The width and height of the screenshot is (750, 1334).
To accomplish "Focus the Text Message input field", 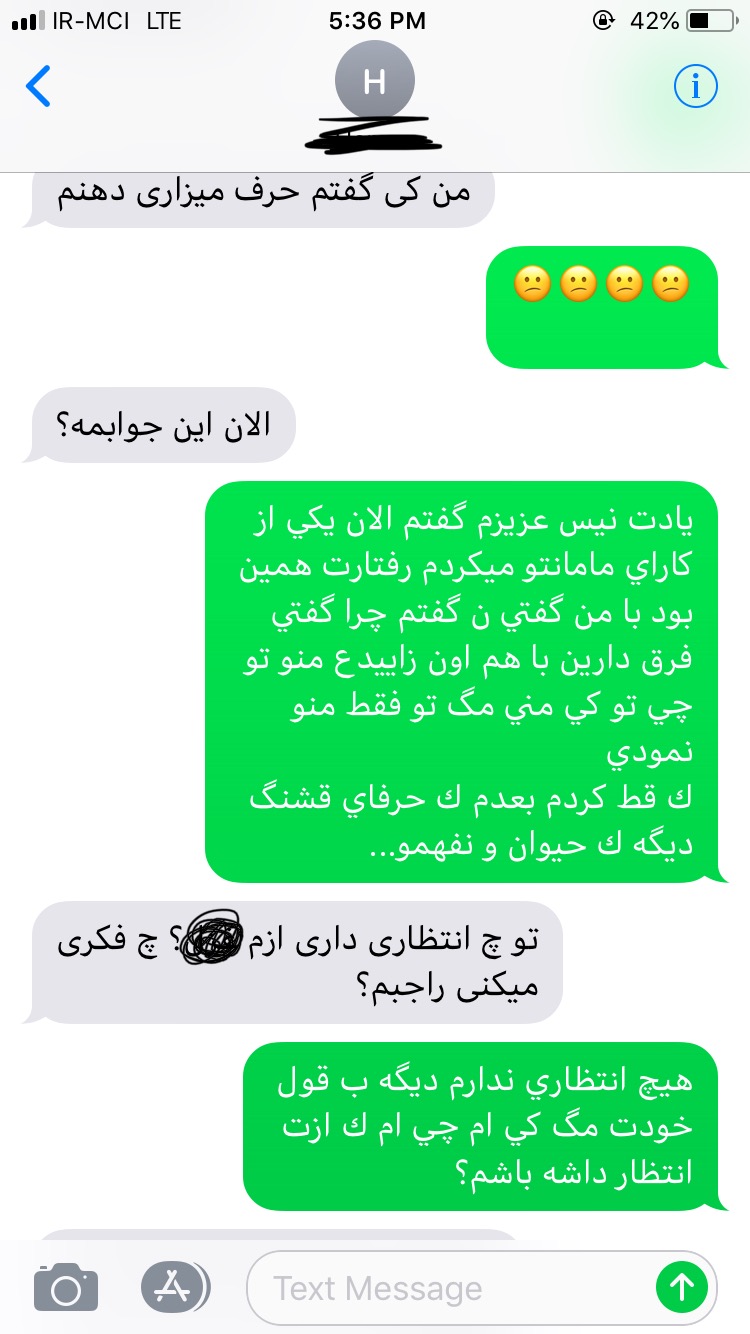I will (x=450, y=1287).
